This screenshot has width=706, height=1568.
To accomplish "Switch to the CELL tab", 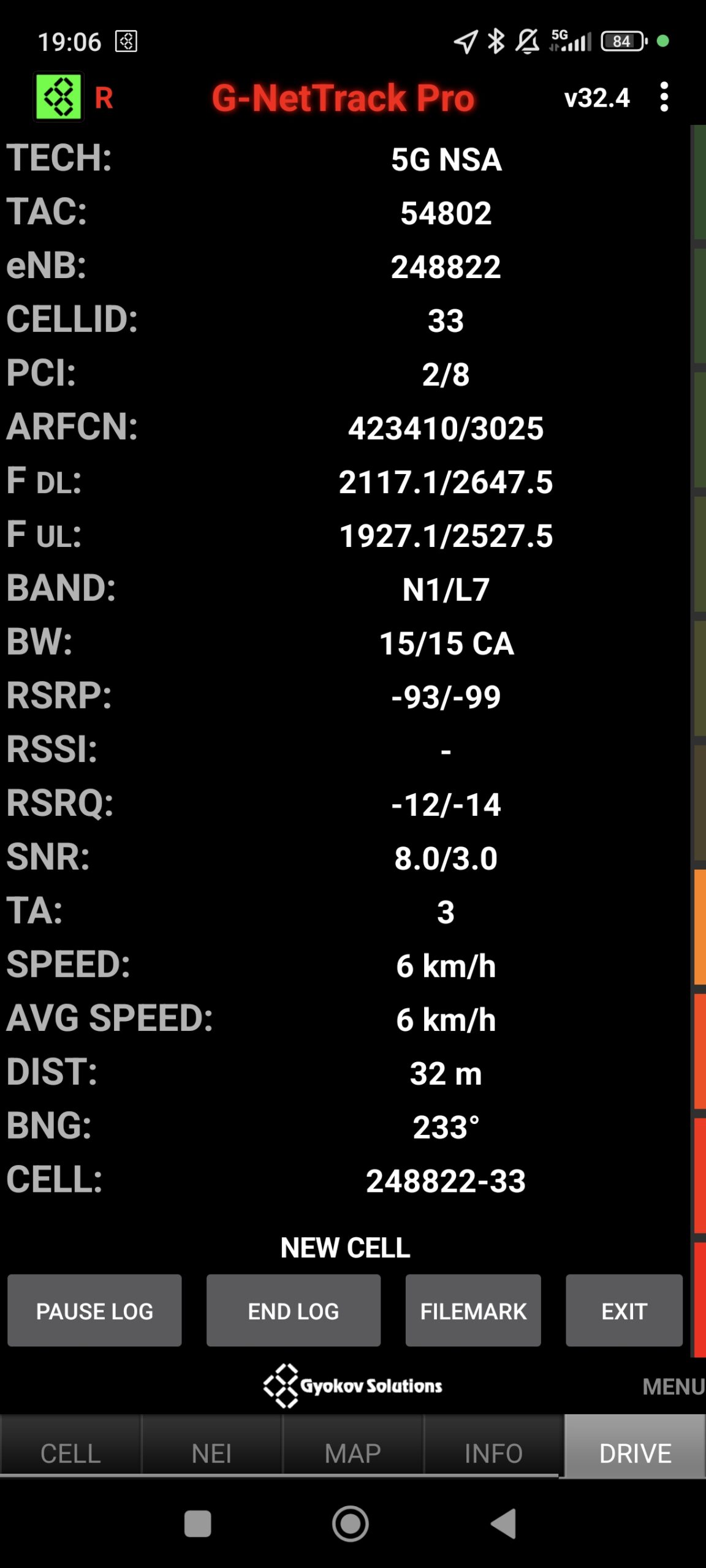I will click(70, 1453).
